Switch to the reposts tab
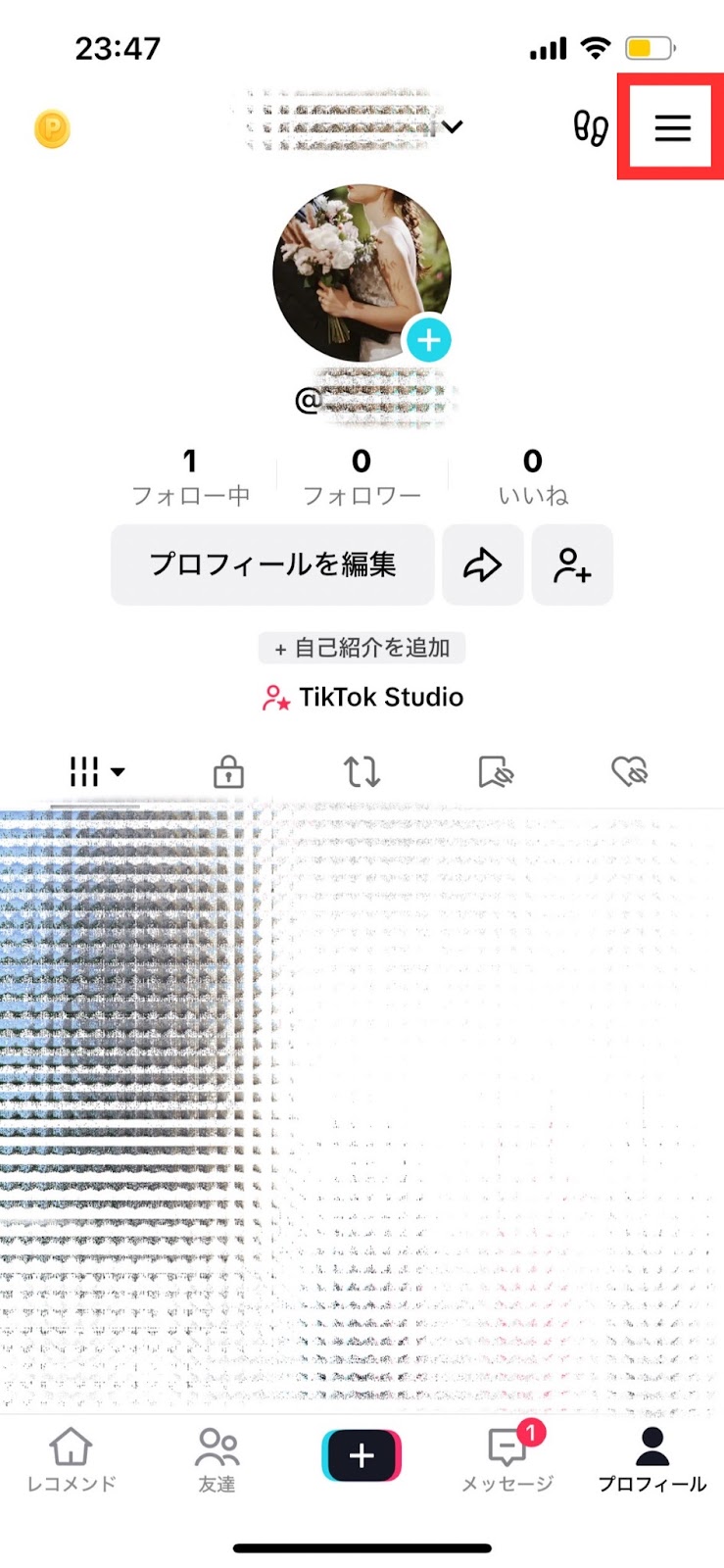724x1568 pixels. pyautogui.click(x=362, y=771)
